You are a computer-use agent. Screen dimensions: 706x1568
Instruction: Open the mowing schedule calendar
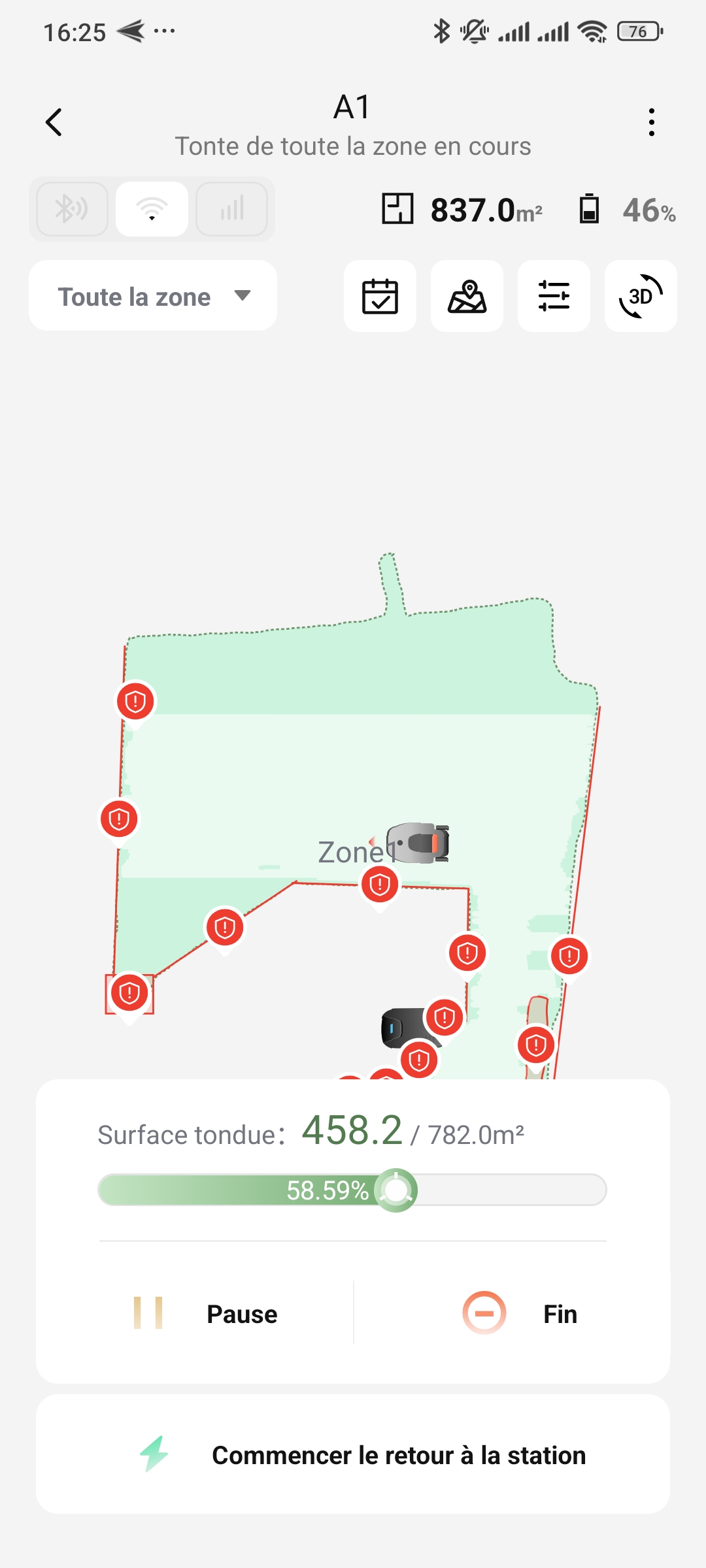380,296
